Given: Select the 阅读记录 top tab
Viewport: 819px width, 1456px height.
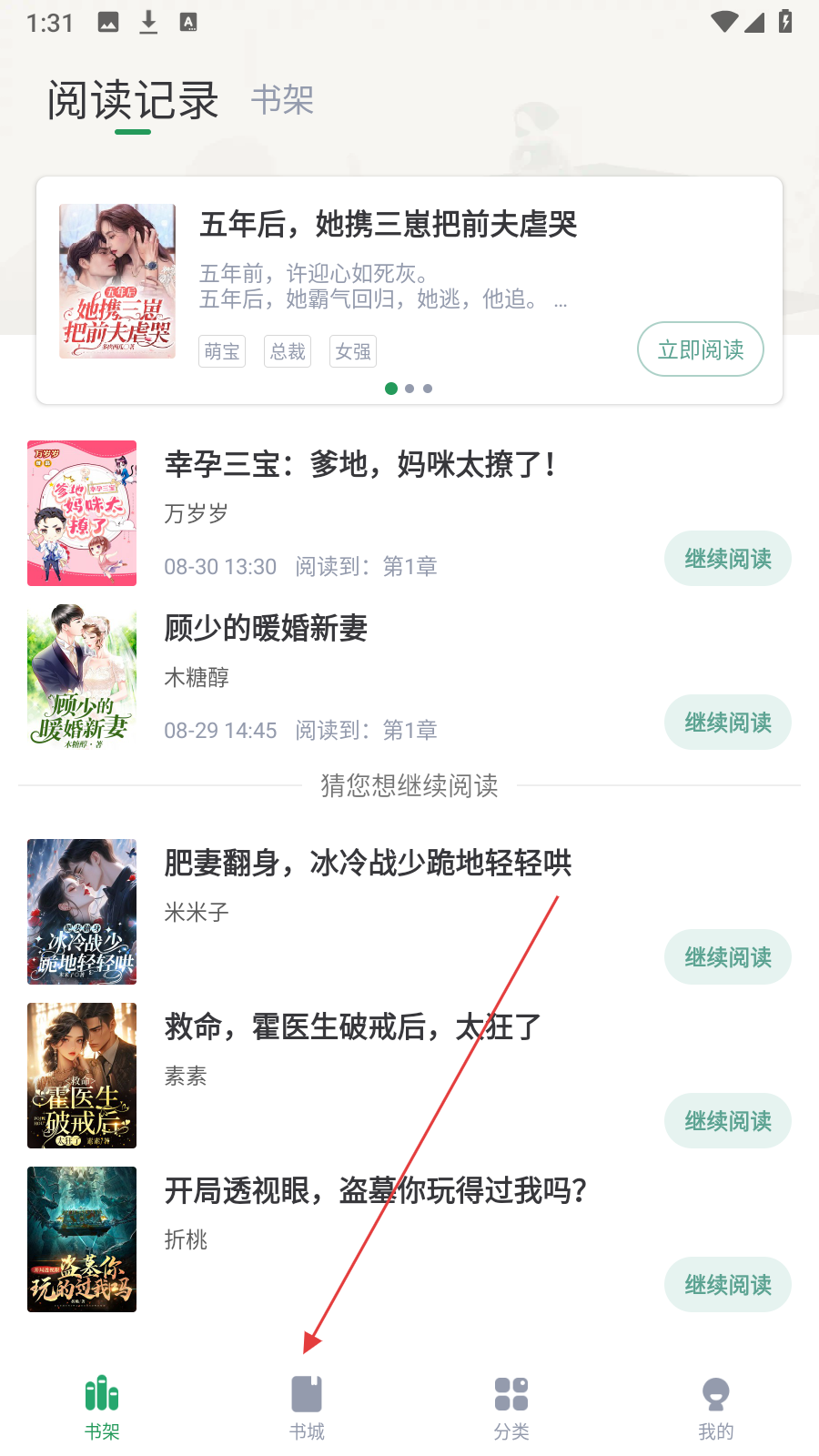Looking at the screenshot, I should pos(133,100).
